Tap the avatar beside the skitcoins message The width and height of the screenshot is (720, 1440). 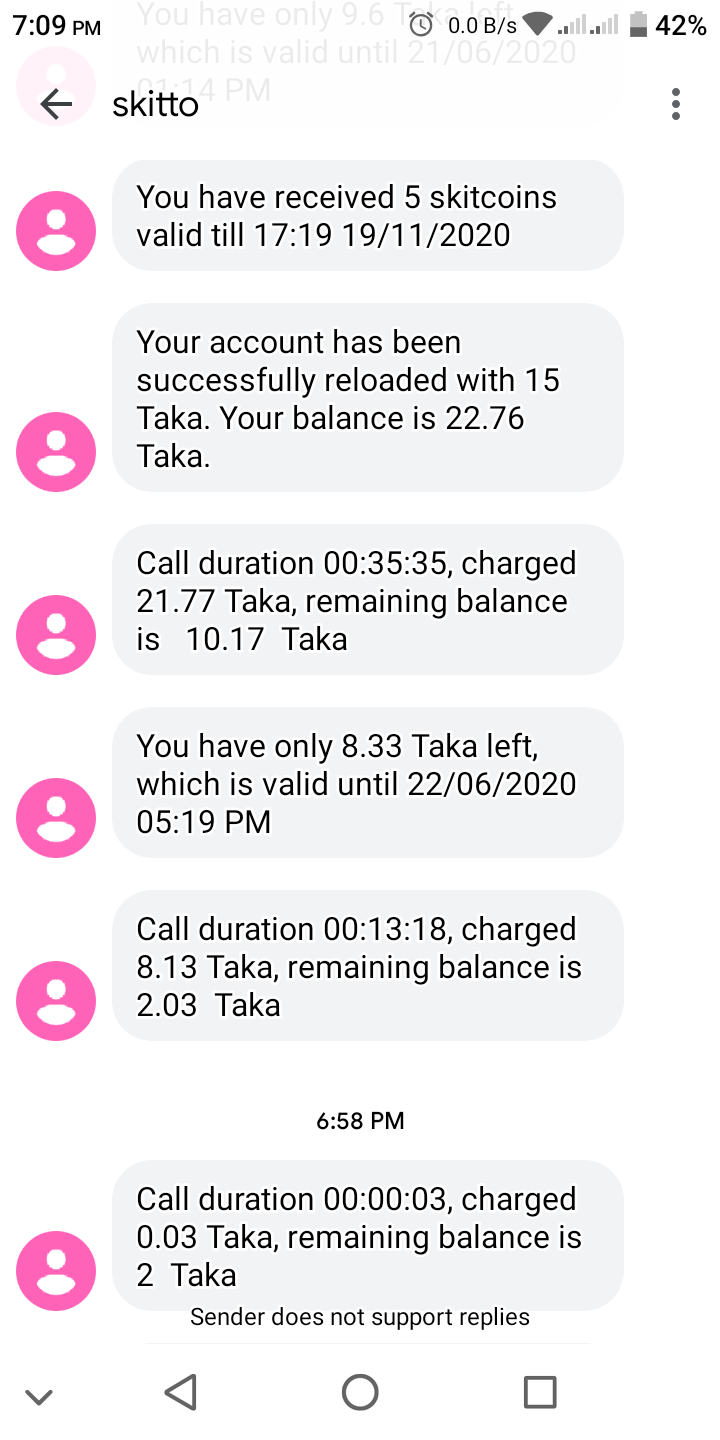pos(56,231)
